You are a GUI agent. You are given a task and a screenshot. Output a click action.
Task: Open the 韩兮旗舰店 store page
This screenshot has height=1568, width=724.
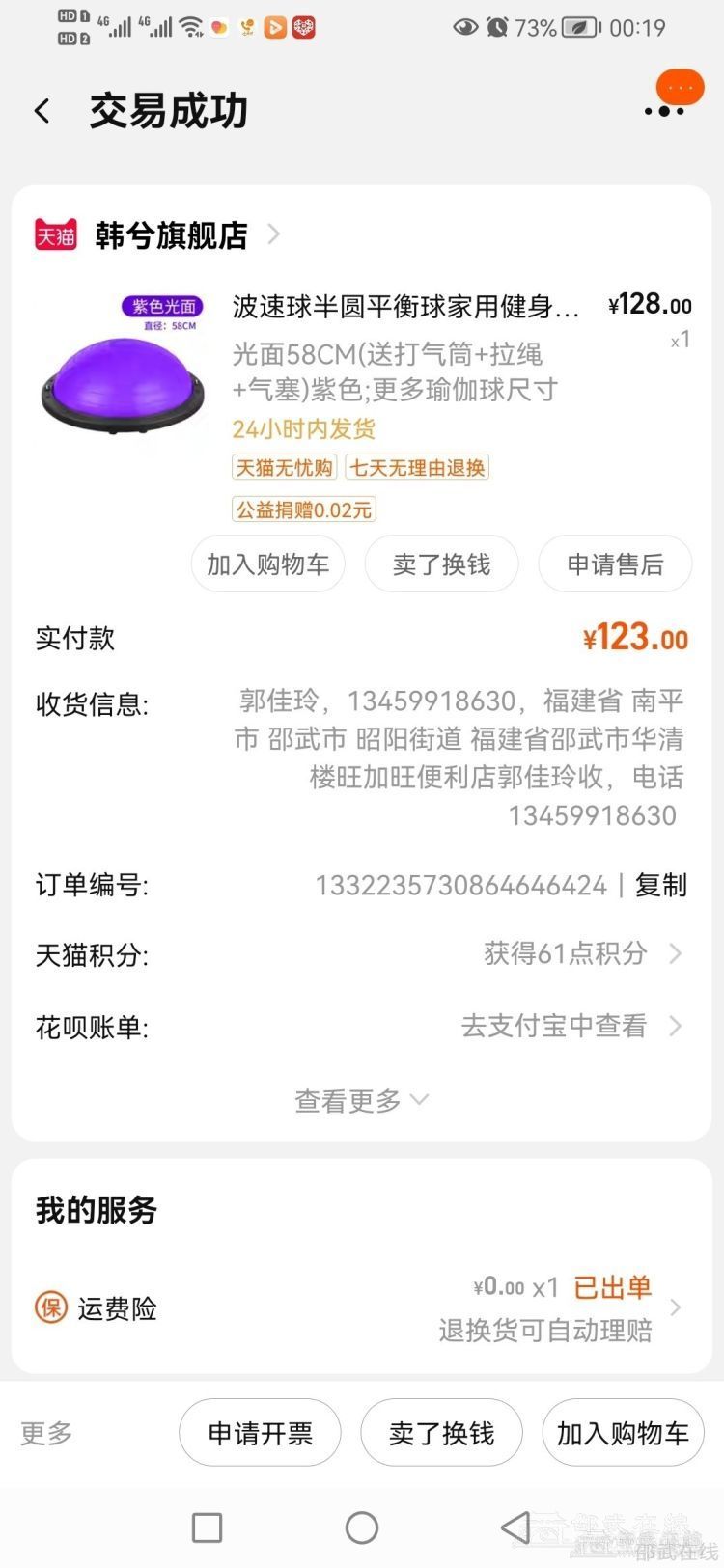(x=171, y=234)
